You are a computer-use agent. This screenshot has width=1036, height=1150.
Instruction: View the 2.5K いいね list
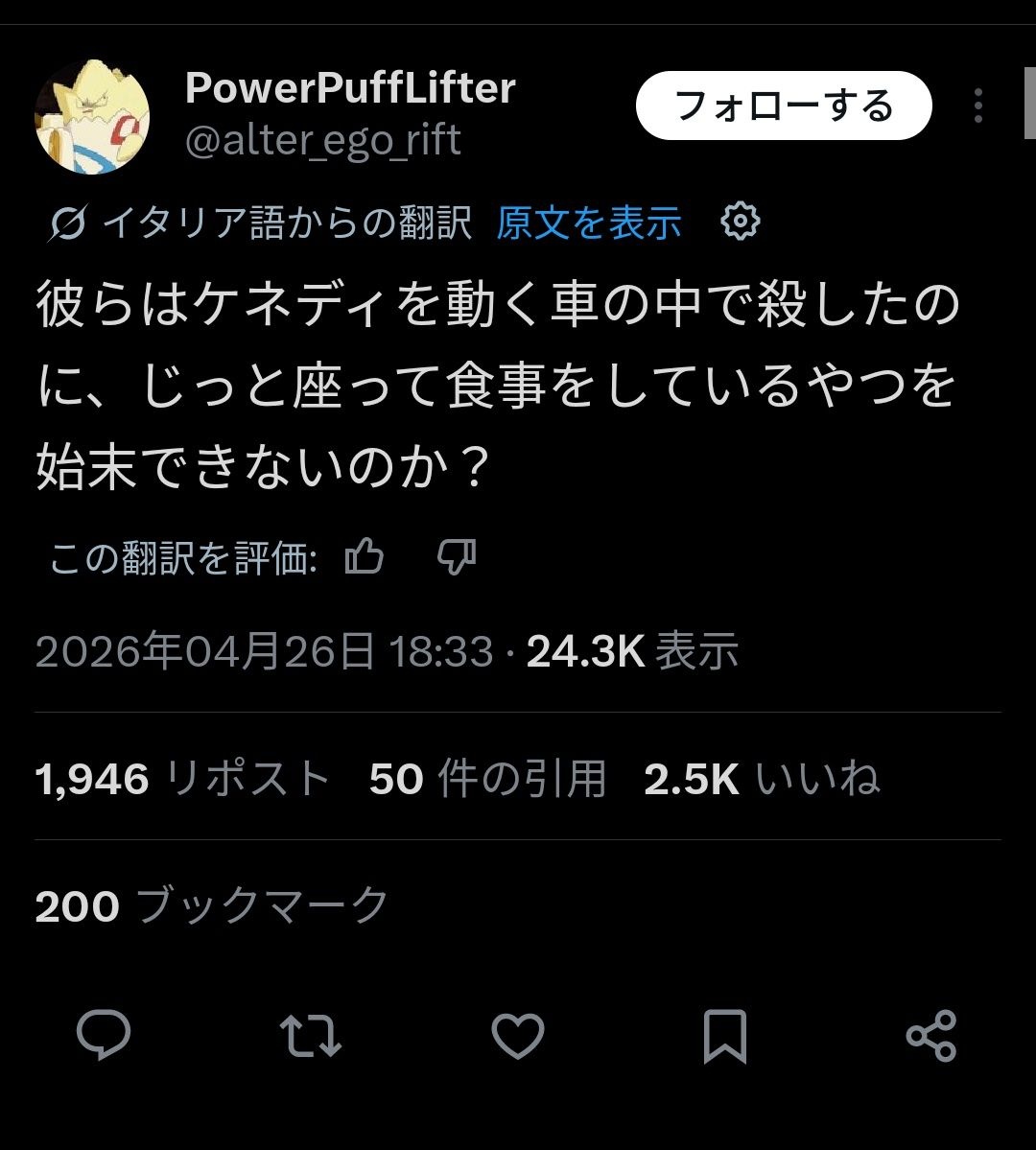click(x=761, y=778)
